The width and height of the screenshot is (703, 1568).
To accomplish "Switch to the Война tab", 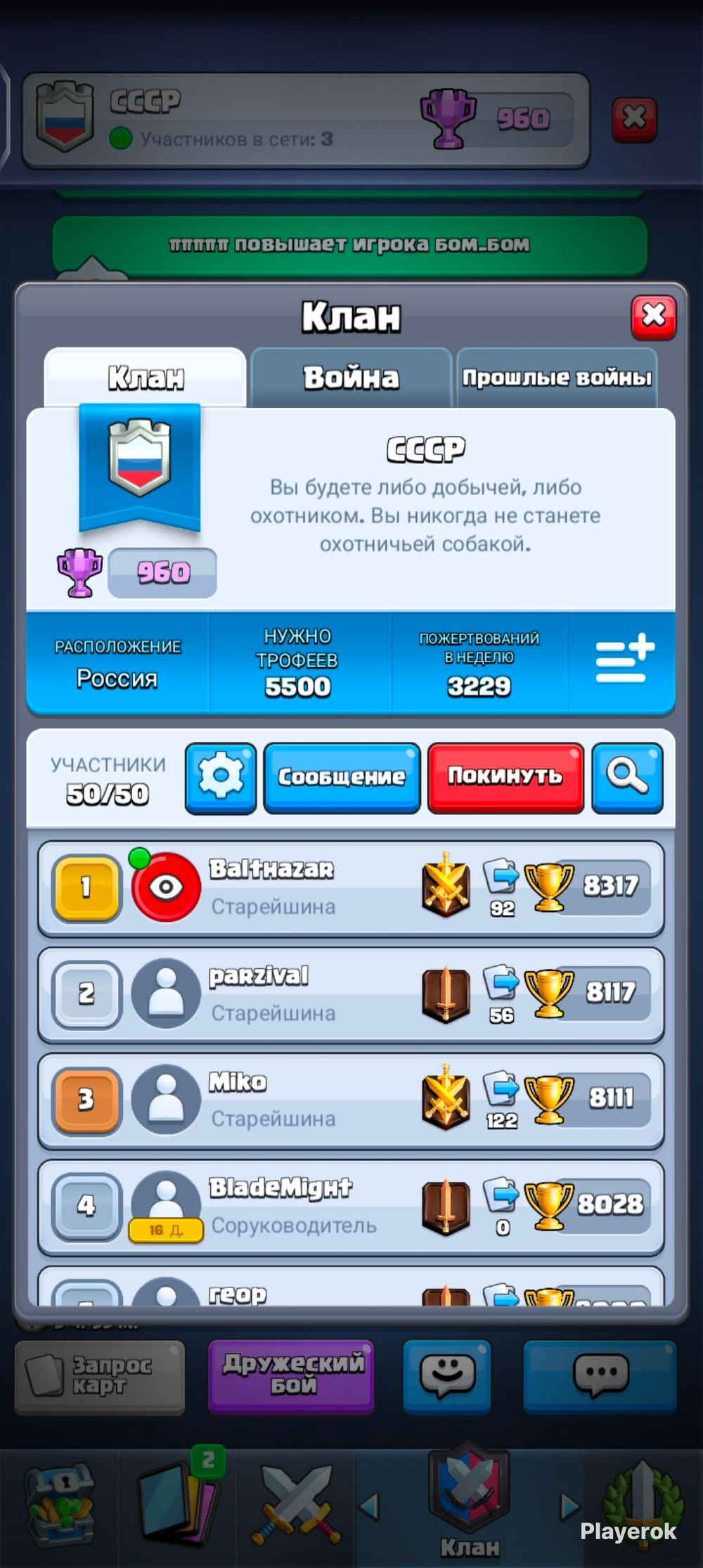I will (x=351, y=378).
